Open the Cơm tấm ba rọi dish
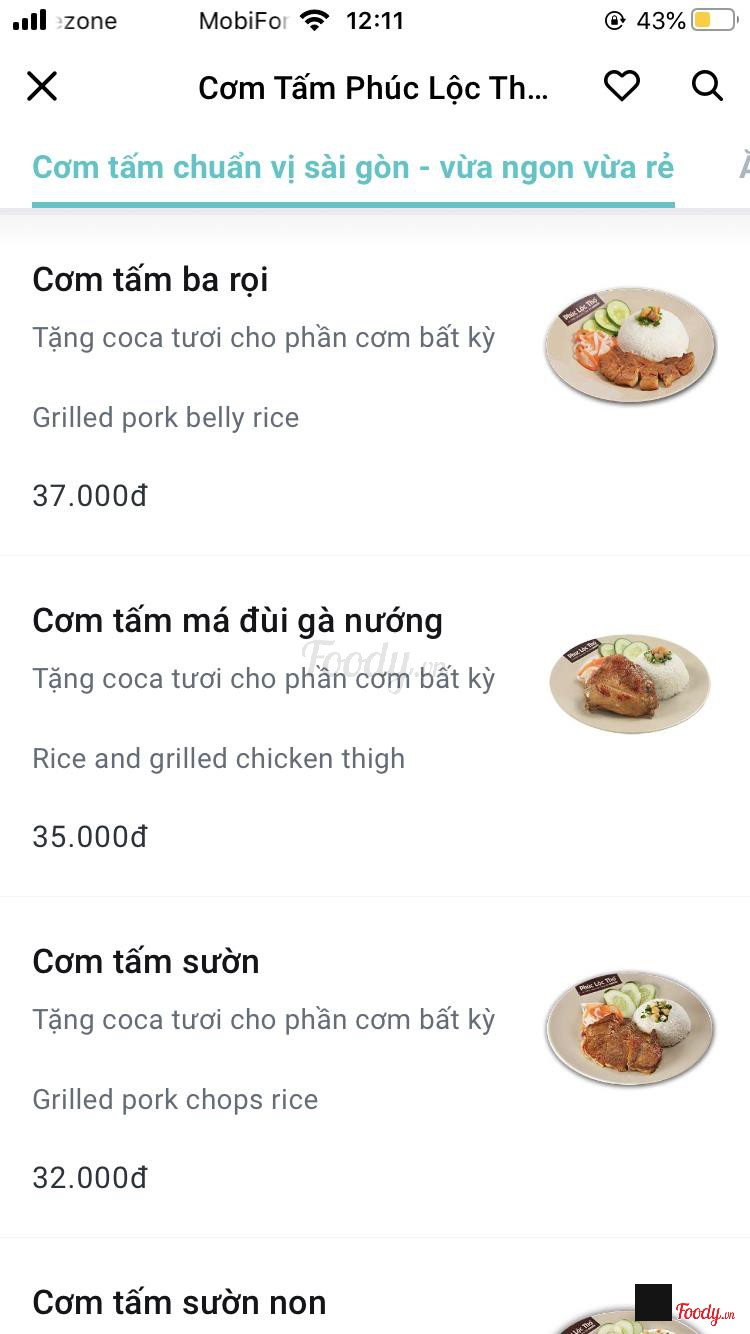The image size is (750, 1334). tap(150, 280)
